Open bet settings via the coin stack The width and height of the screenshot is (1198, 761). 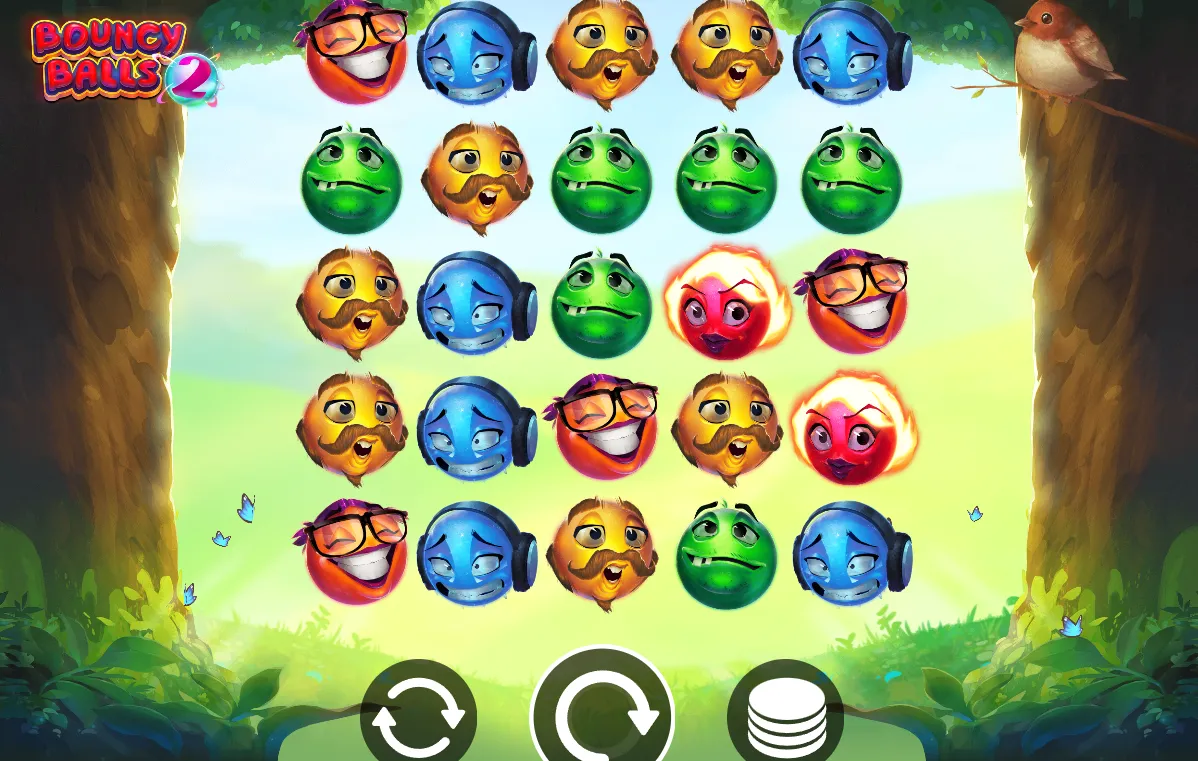[786, 716]
